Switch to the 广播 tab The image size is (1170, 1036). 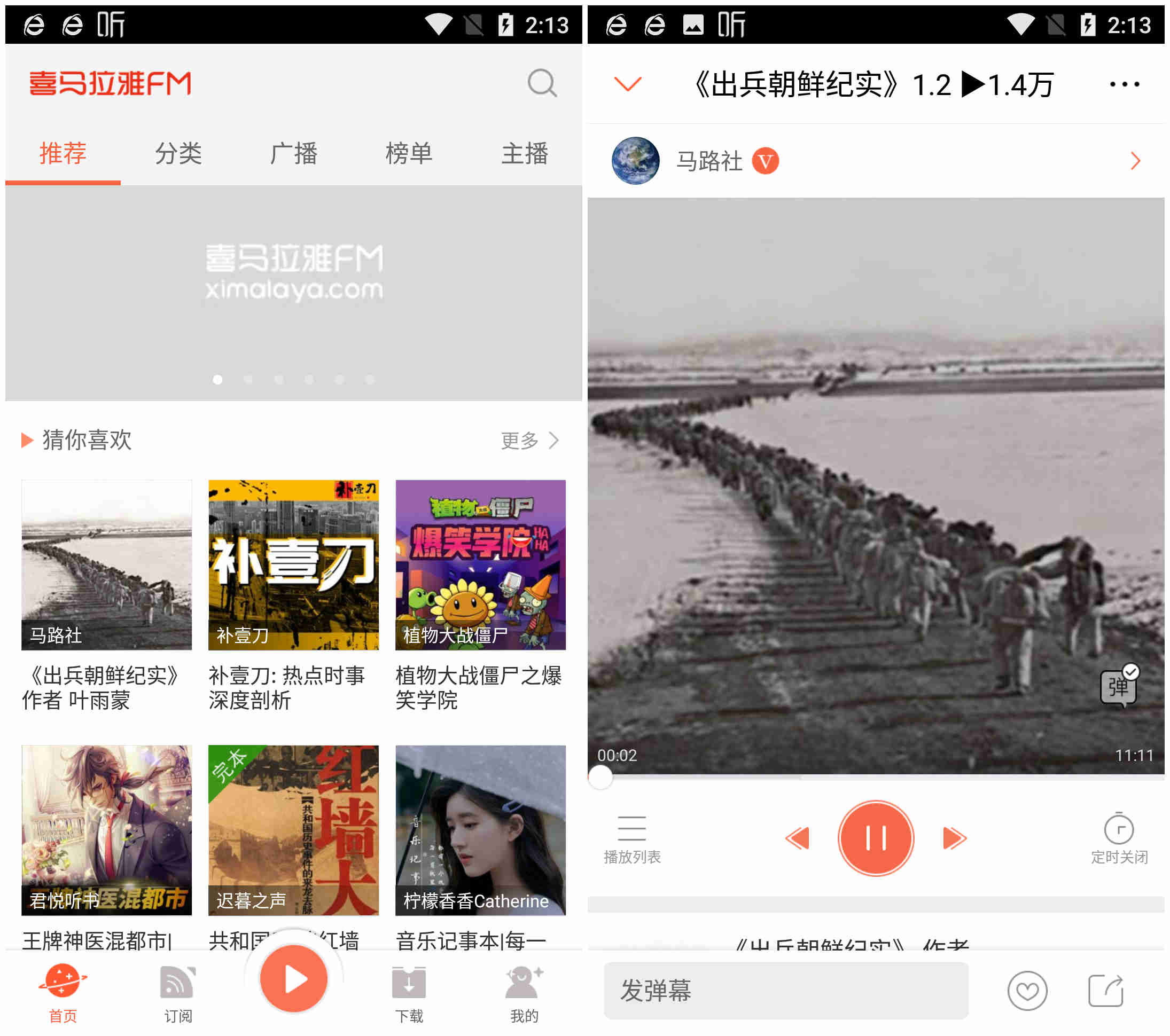click(x=294, y=153)
